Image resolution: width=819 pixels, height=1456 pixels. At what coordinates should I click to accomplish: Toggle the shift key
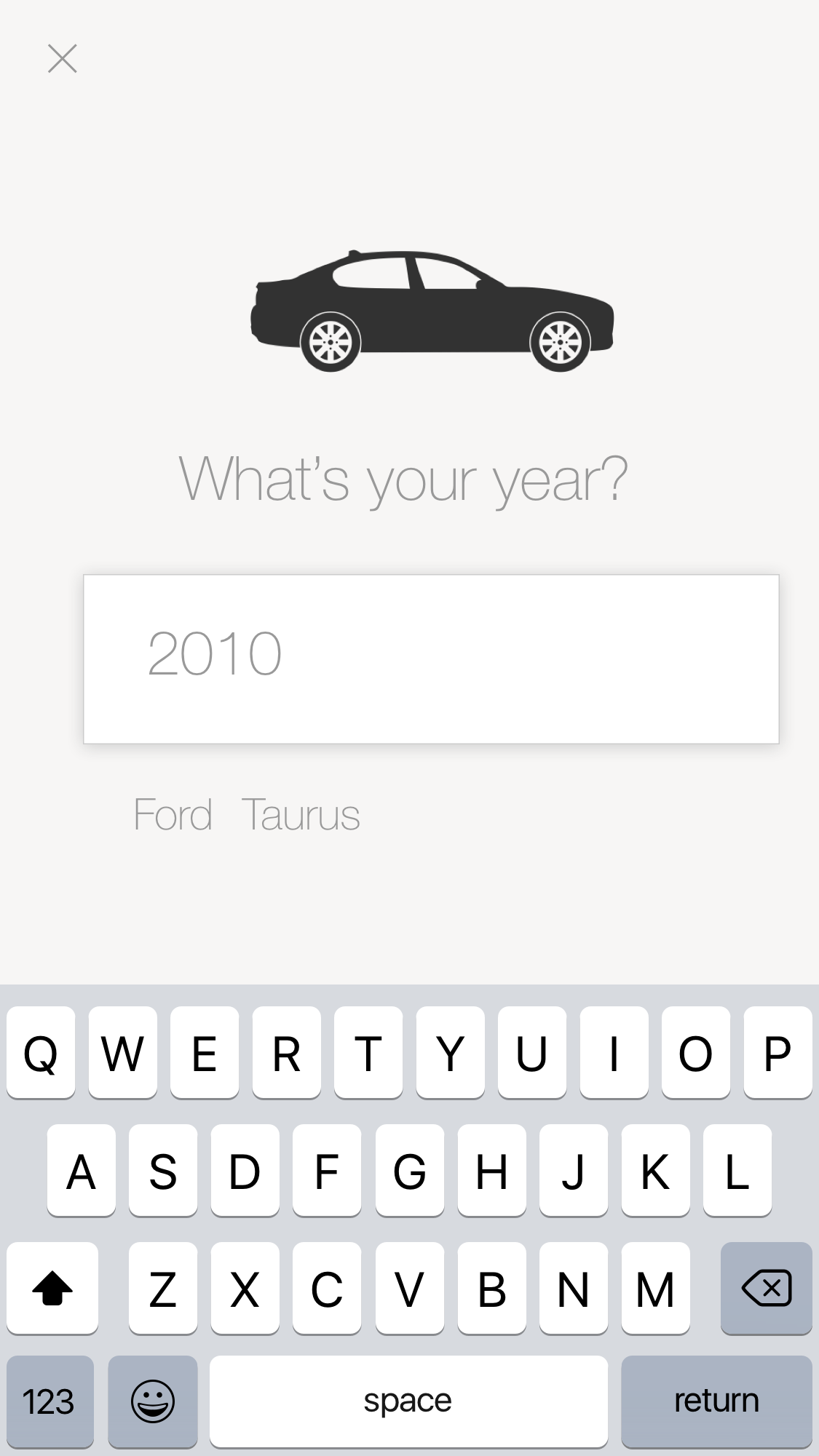52,1288
